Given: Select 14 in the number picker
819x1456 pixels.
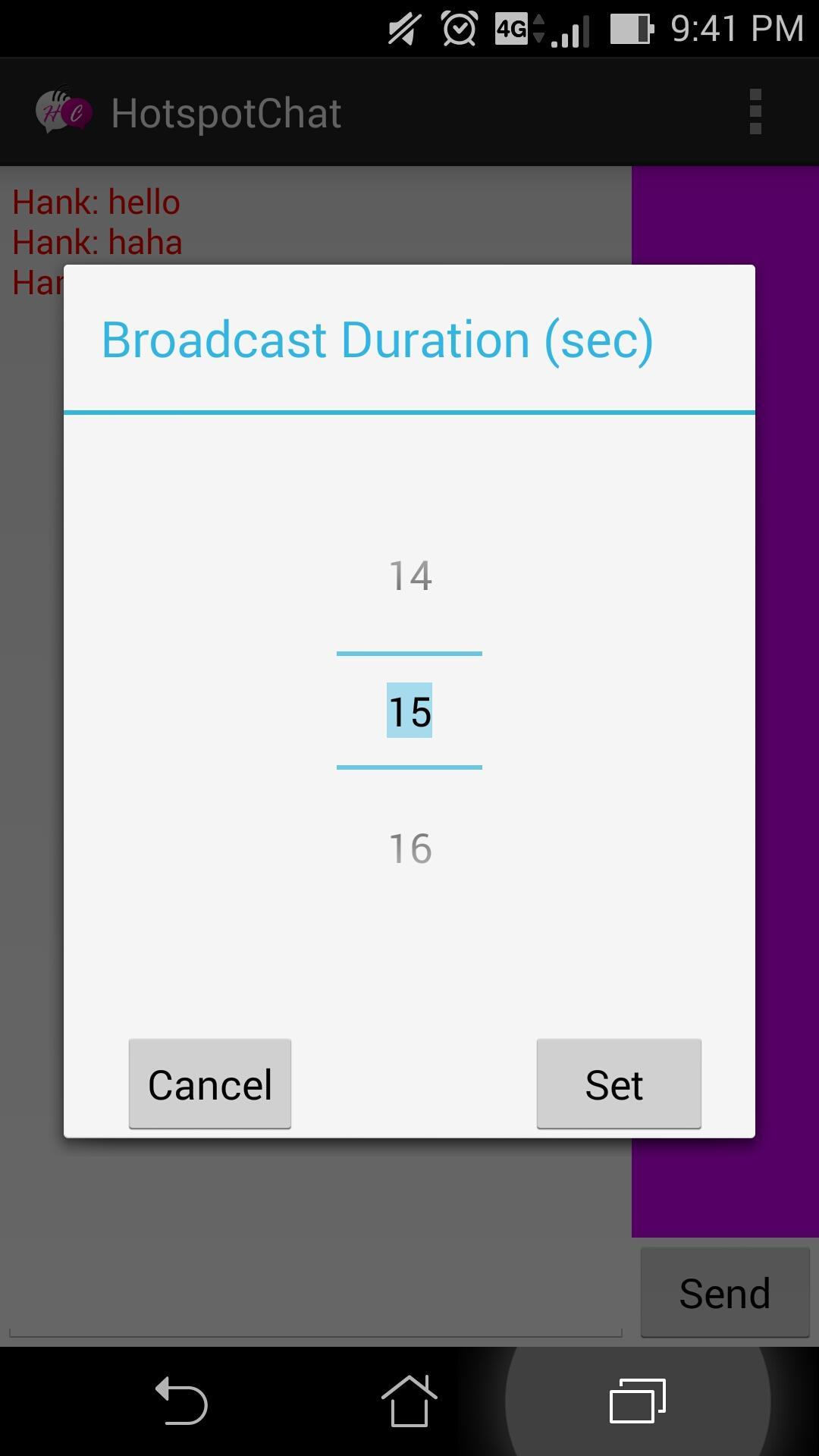Looking at the screenshot, I should click(x=410, y=576).
